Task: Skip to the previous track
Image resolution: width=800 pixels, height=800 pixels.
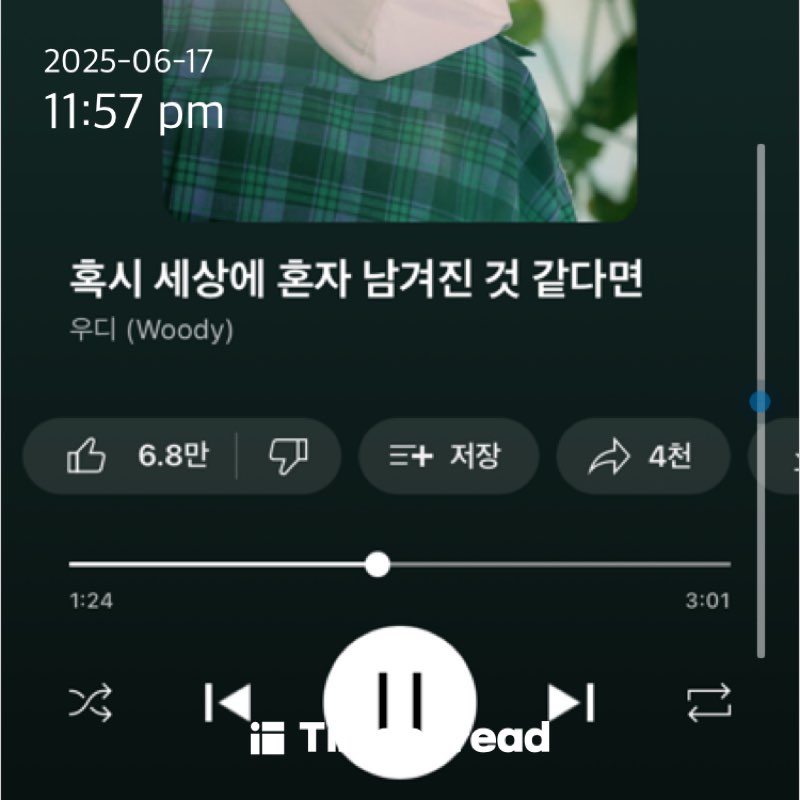Action: pyautogui.click(x=227, y=703)
